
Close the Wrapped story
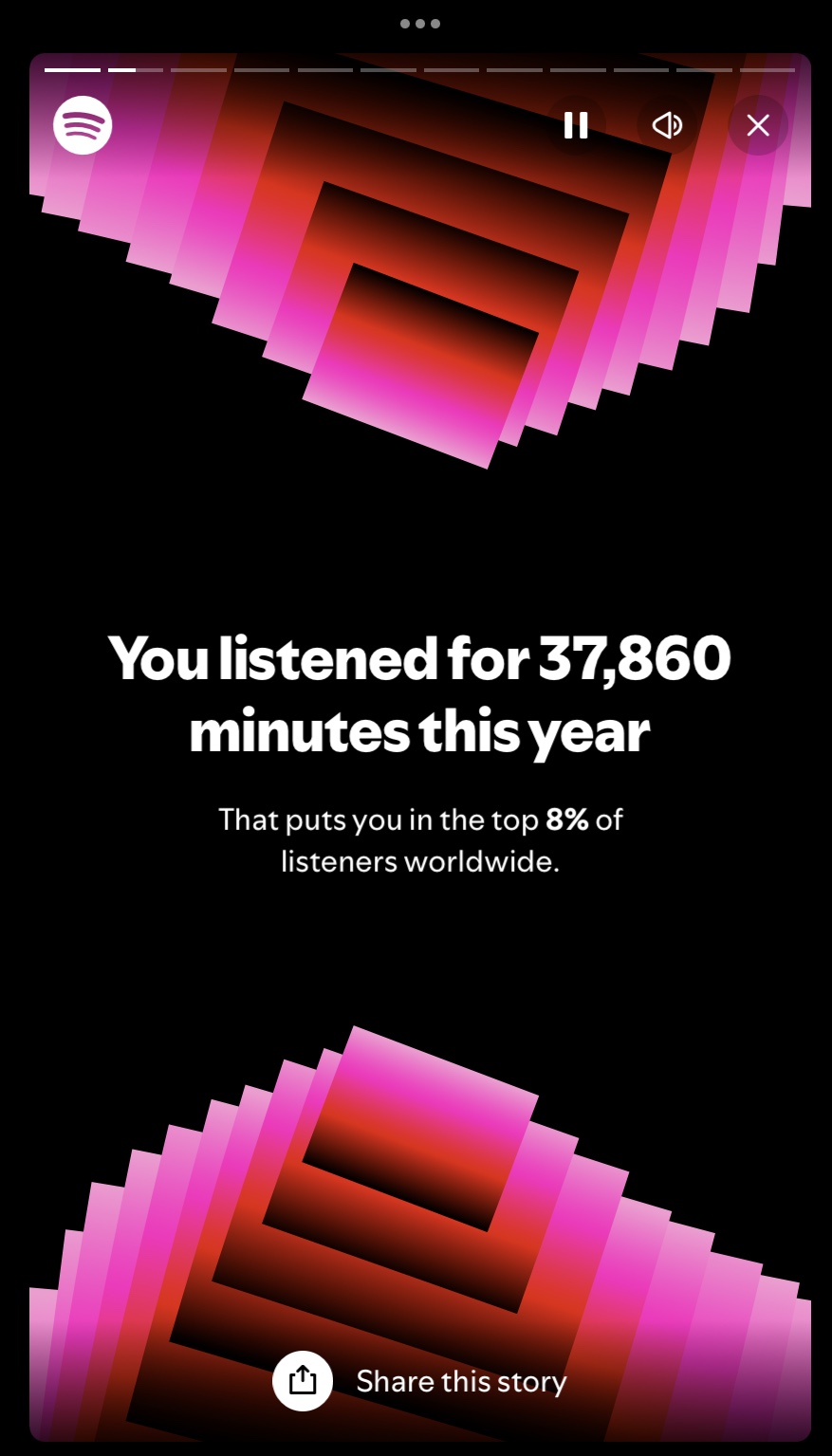tap(757, 125)
